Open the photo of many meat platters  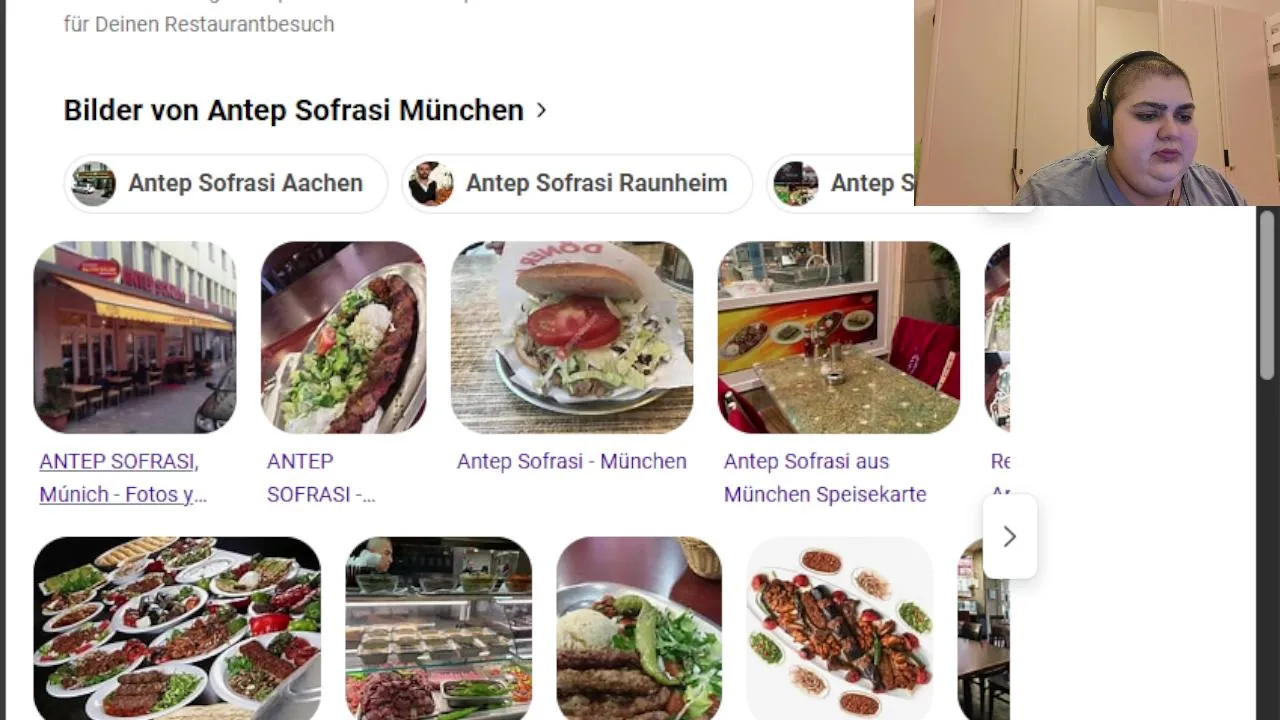coord(177,628)
